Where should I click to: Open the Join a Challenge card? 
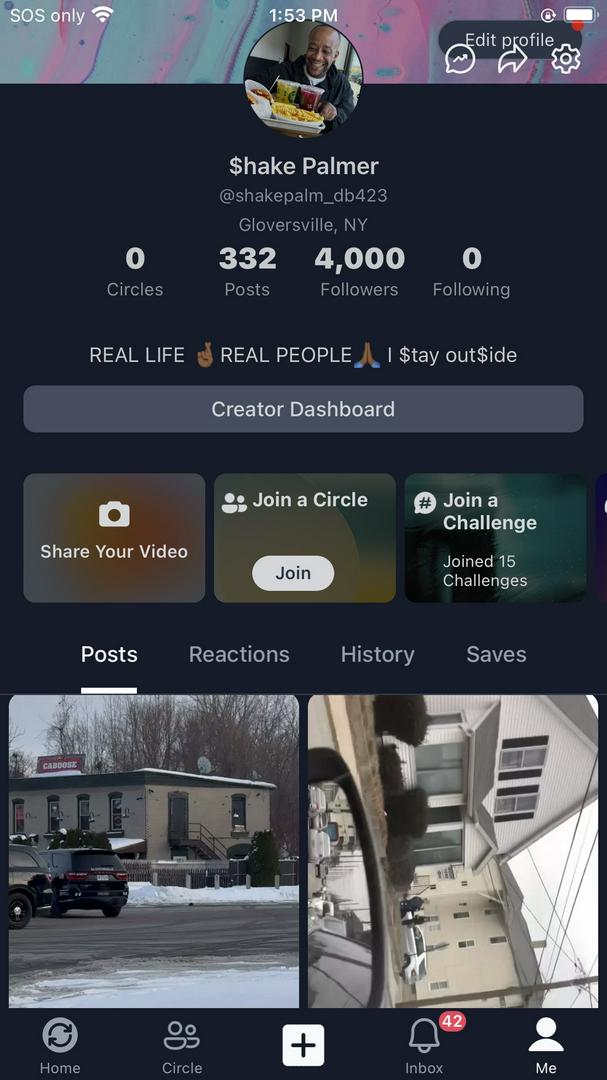495,538
